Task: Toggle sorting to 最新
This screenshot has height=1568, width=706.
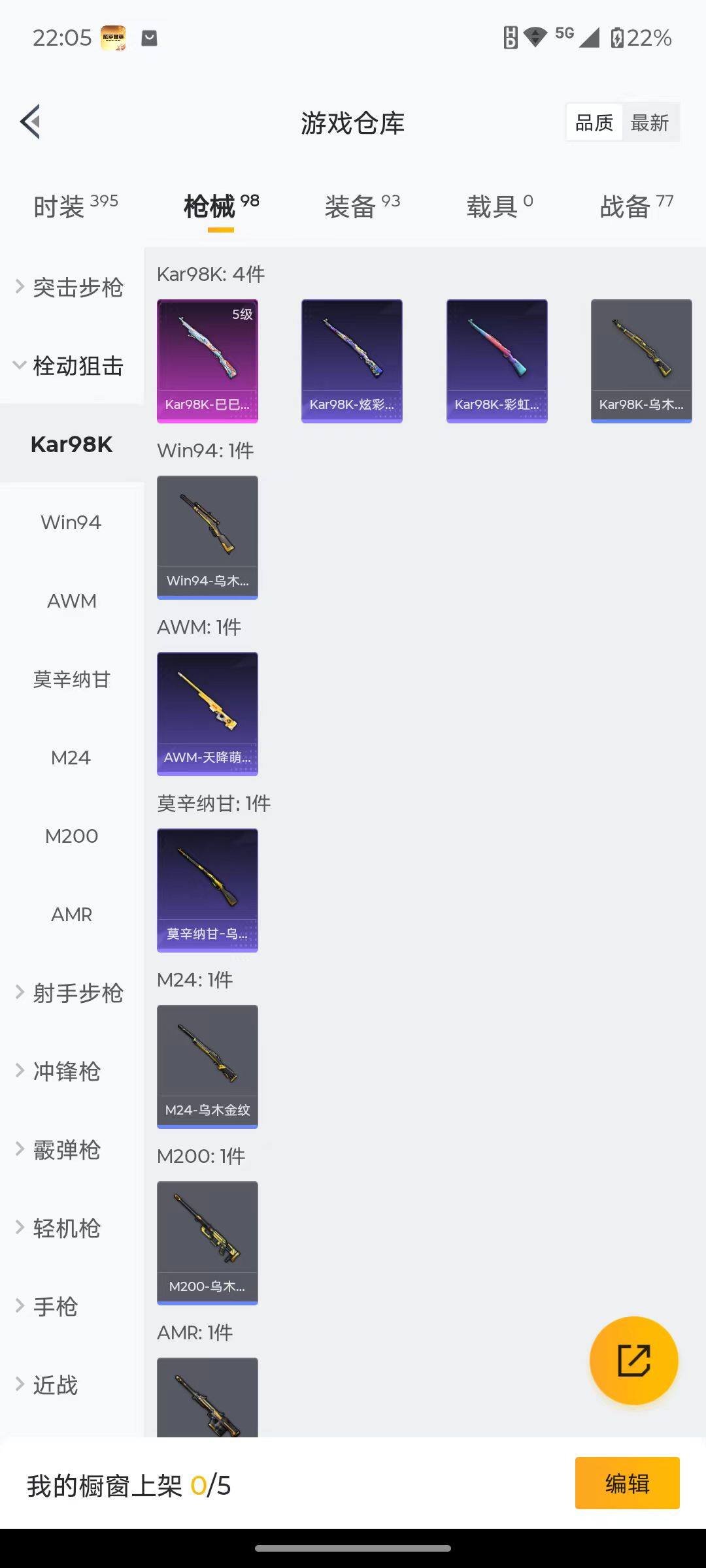Action: pyautogui.click(x=650, y=122)
